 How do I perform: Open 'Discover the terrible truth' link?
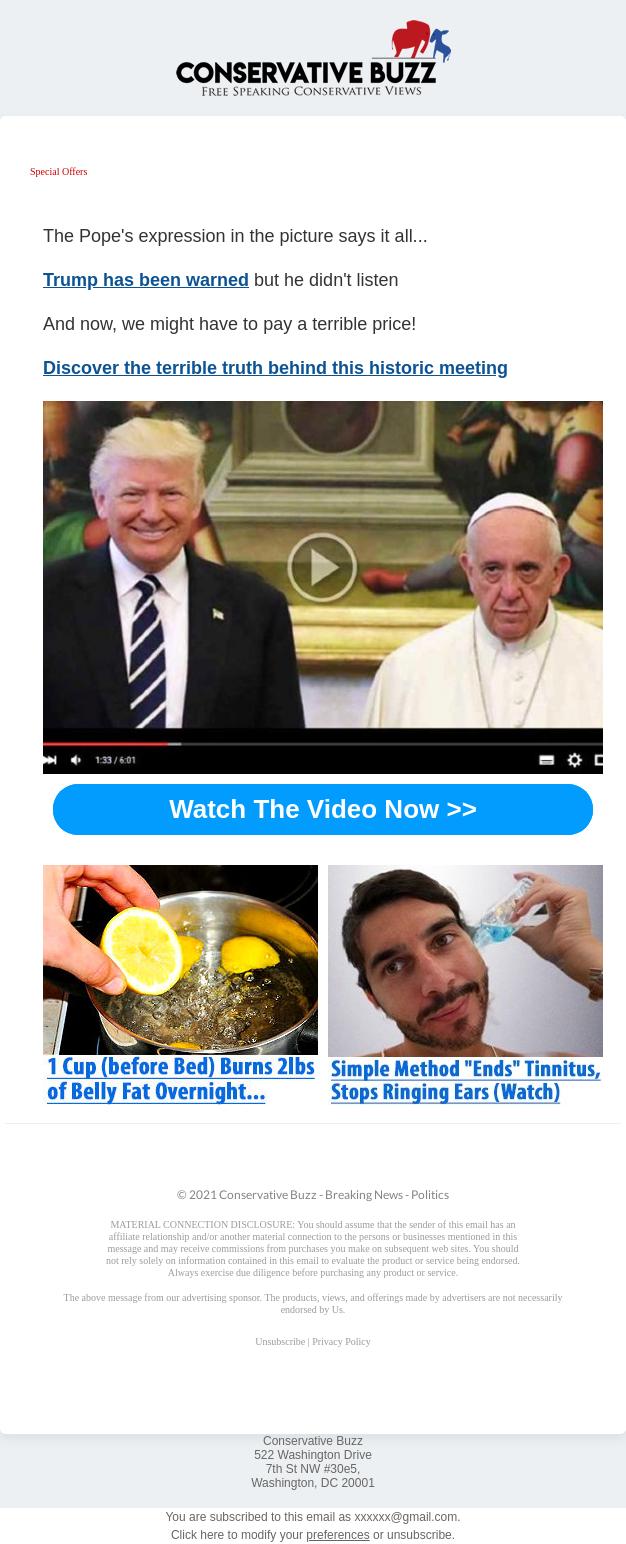pos(275,368)
